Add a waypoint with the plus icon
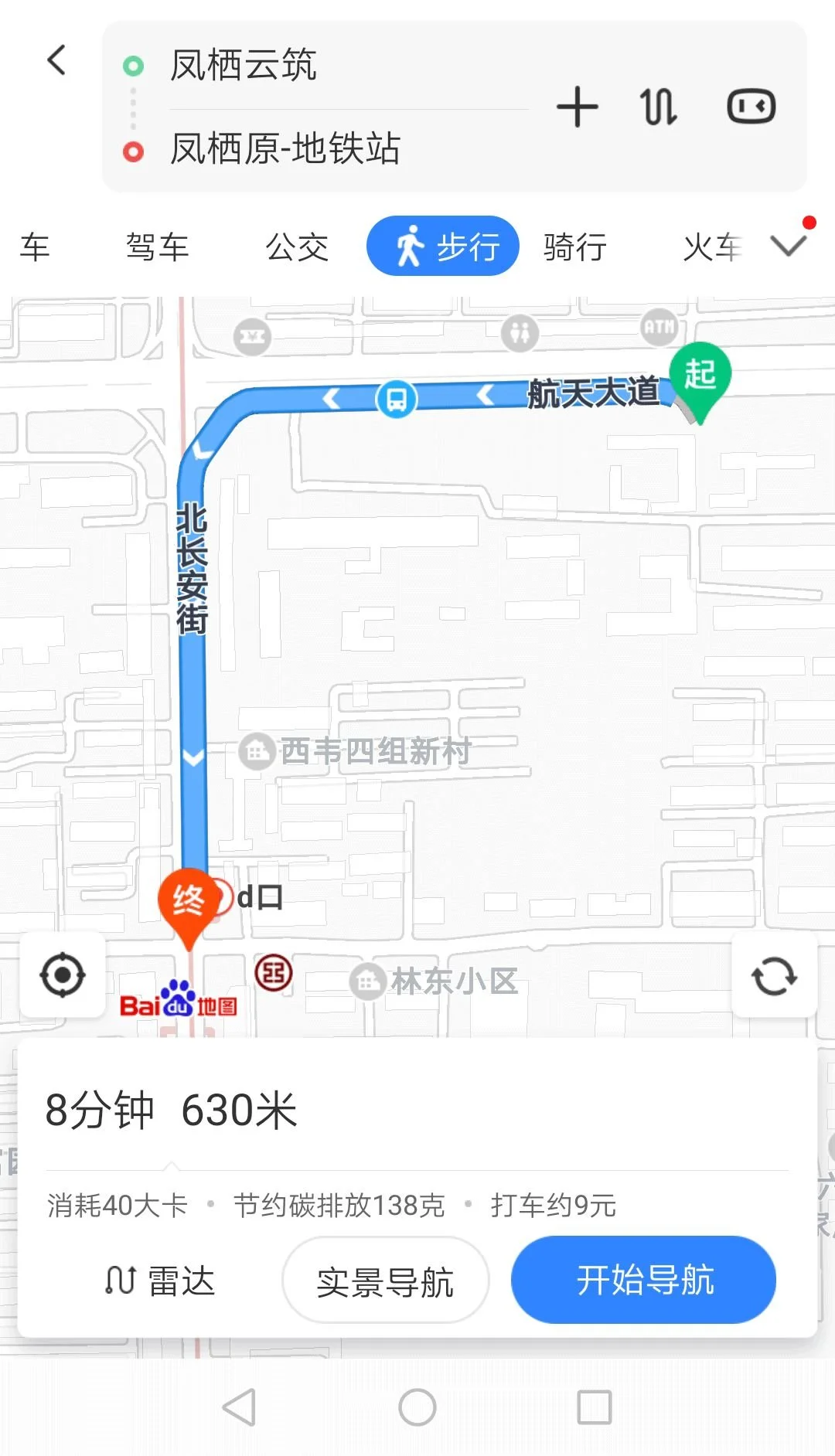Viewport: 835px width, 1456px height. tap(578, 107)
